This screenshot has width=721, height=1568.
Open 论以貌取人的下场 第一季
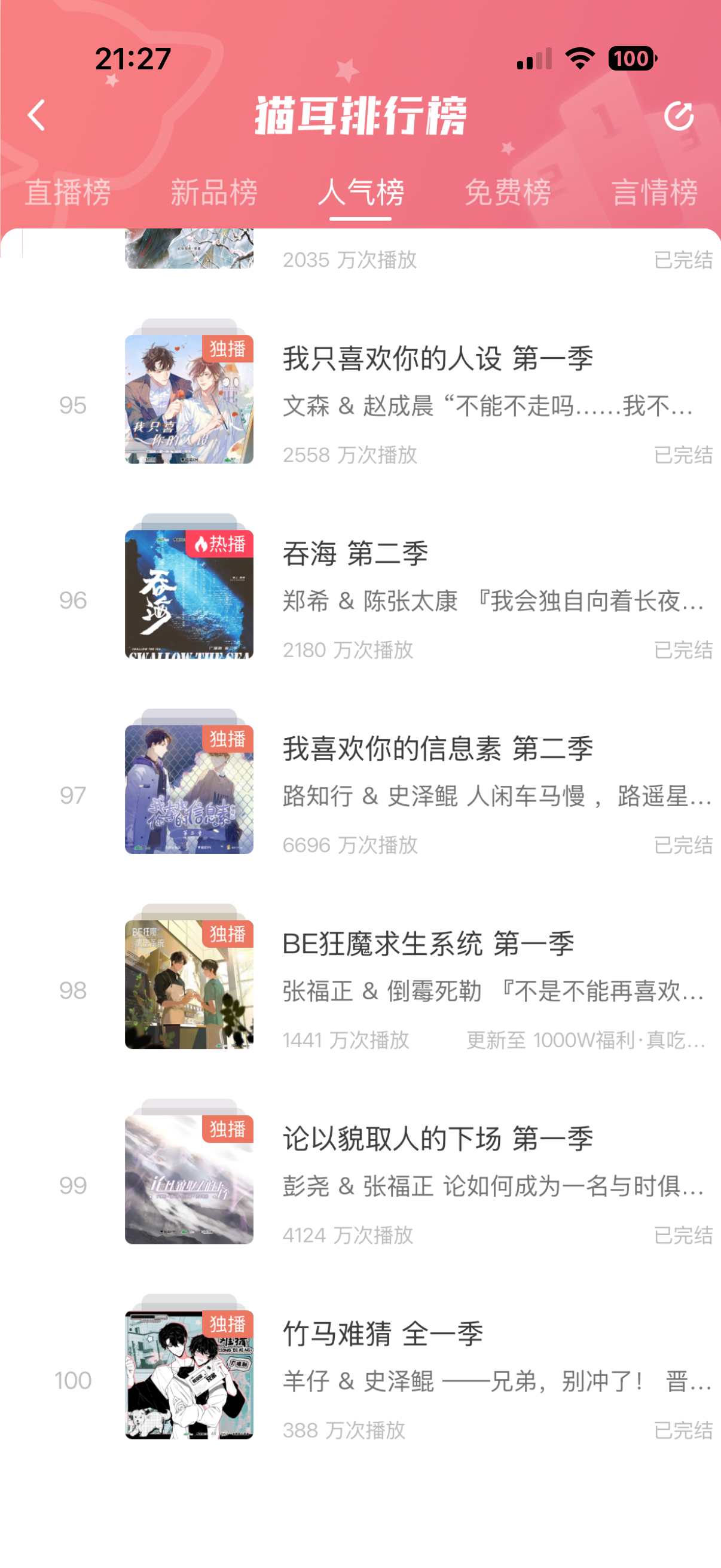point(437,1139)
